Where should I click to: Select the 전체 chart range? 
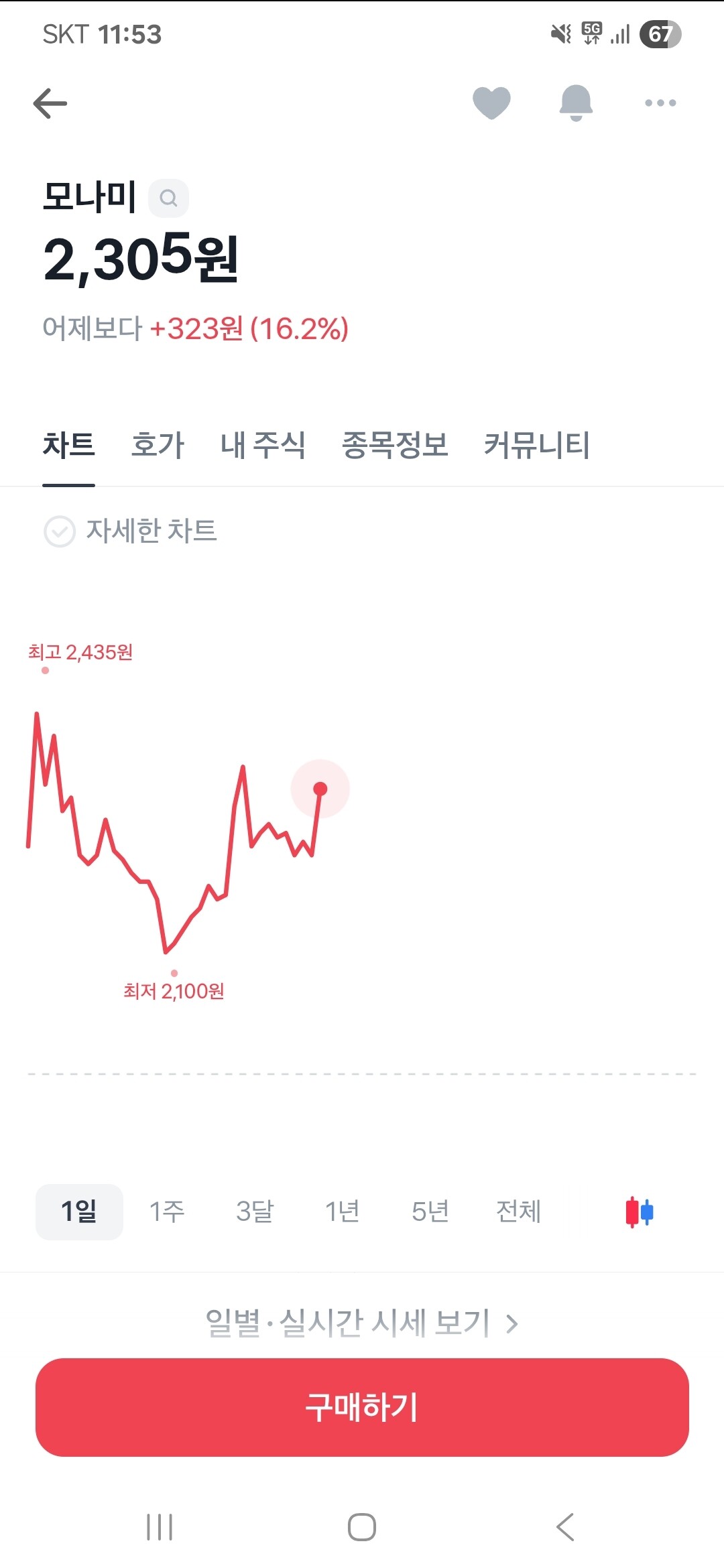518,1212
